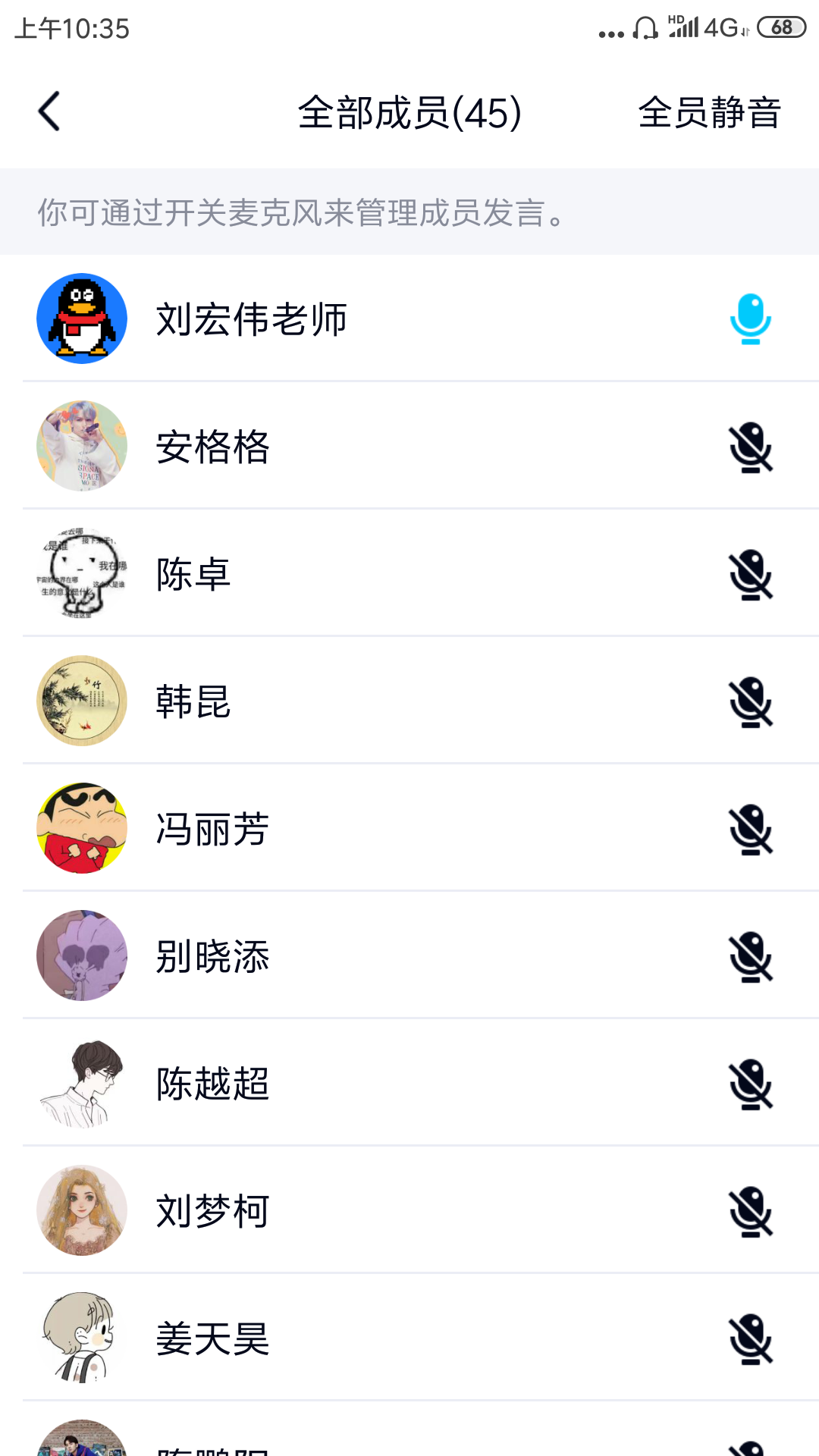Turn on 姜天昊's microphone
Screen dimensions: 819x1456
pyautogui.click(x=750, y=1339)
